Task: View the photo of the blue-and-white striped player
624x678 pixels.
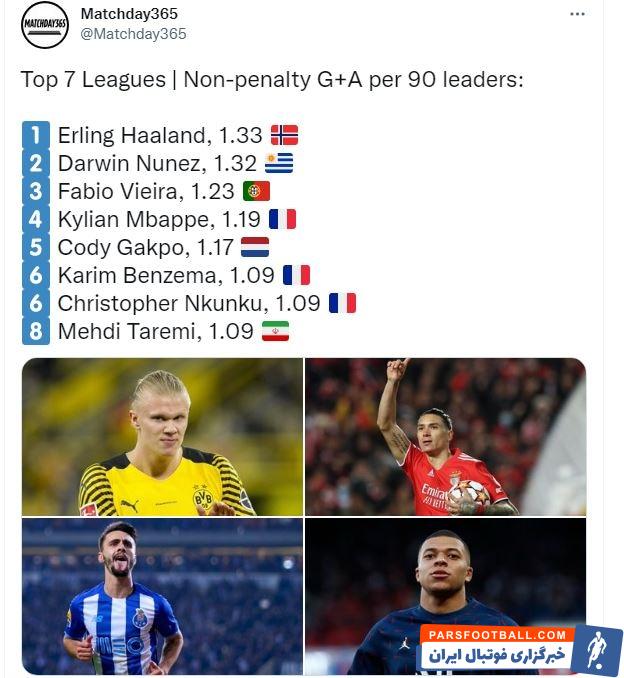Action: 162,595
